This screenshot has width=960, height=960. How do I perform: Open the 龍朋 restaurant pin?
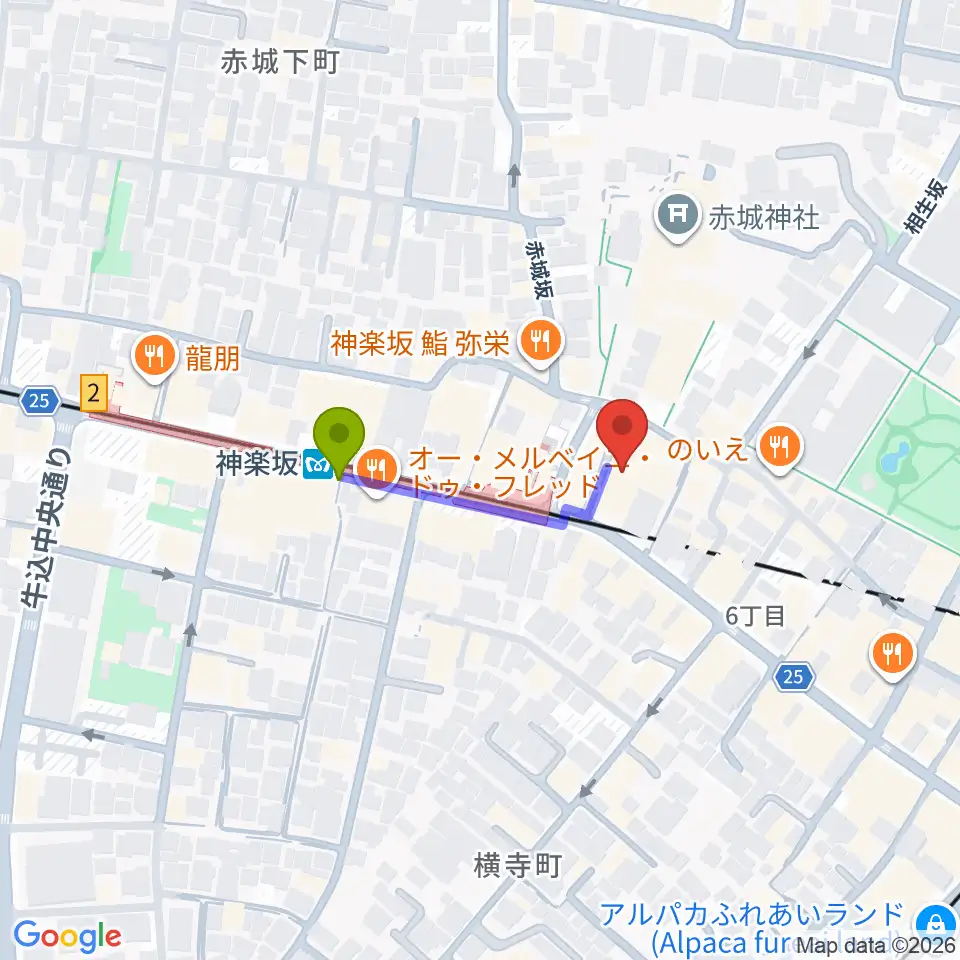(x=155, y=356)
